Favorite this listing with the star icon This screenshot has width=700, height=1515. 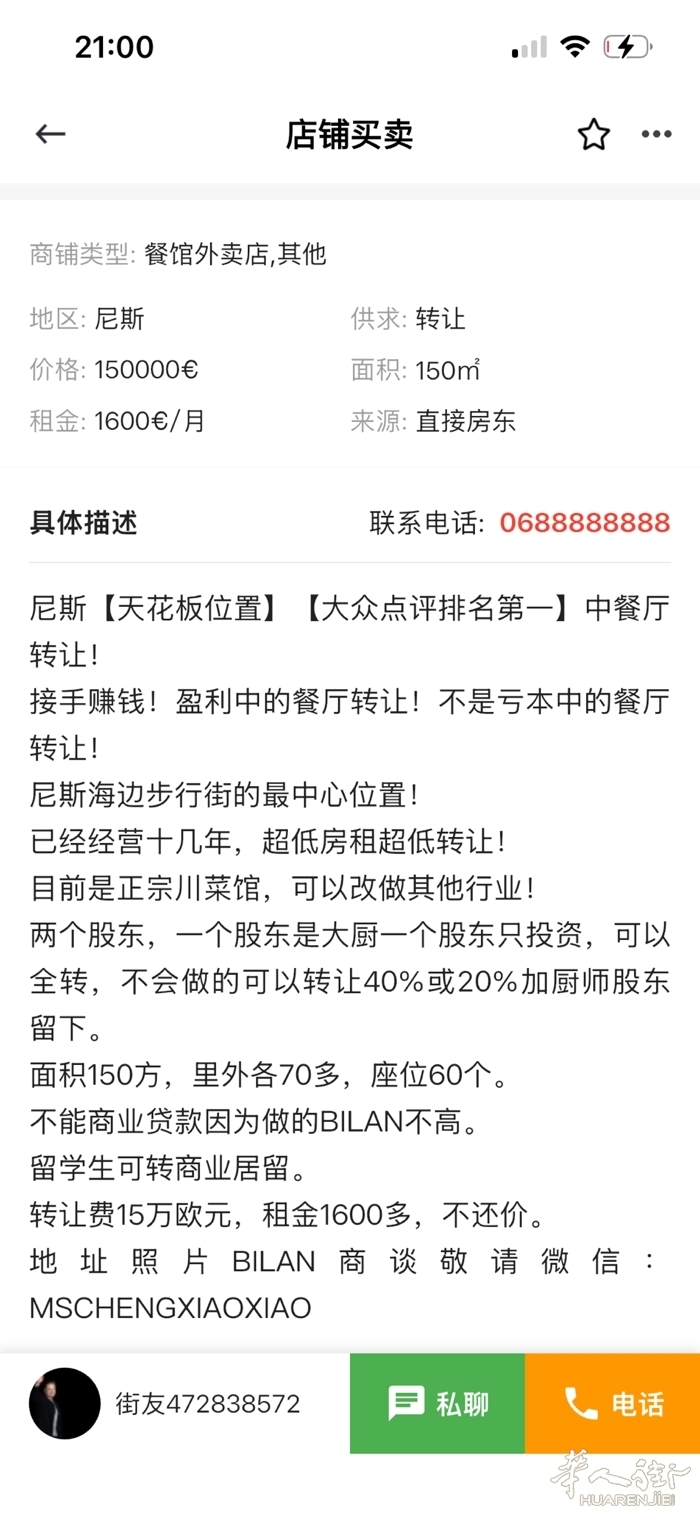(594, 135)
